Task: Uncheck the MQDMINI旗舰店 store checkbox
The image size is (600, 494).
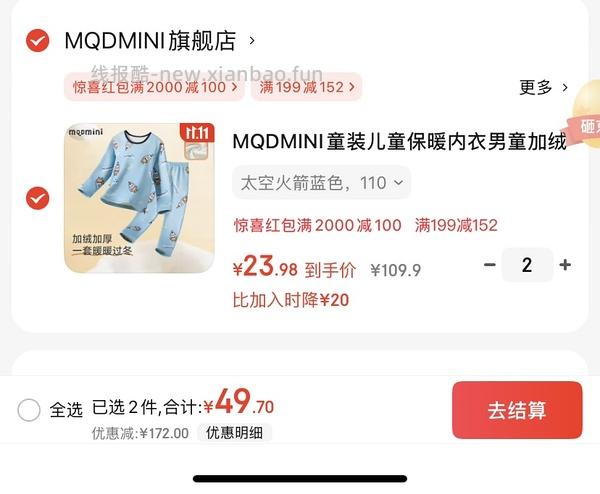Action: pos(37,40)
